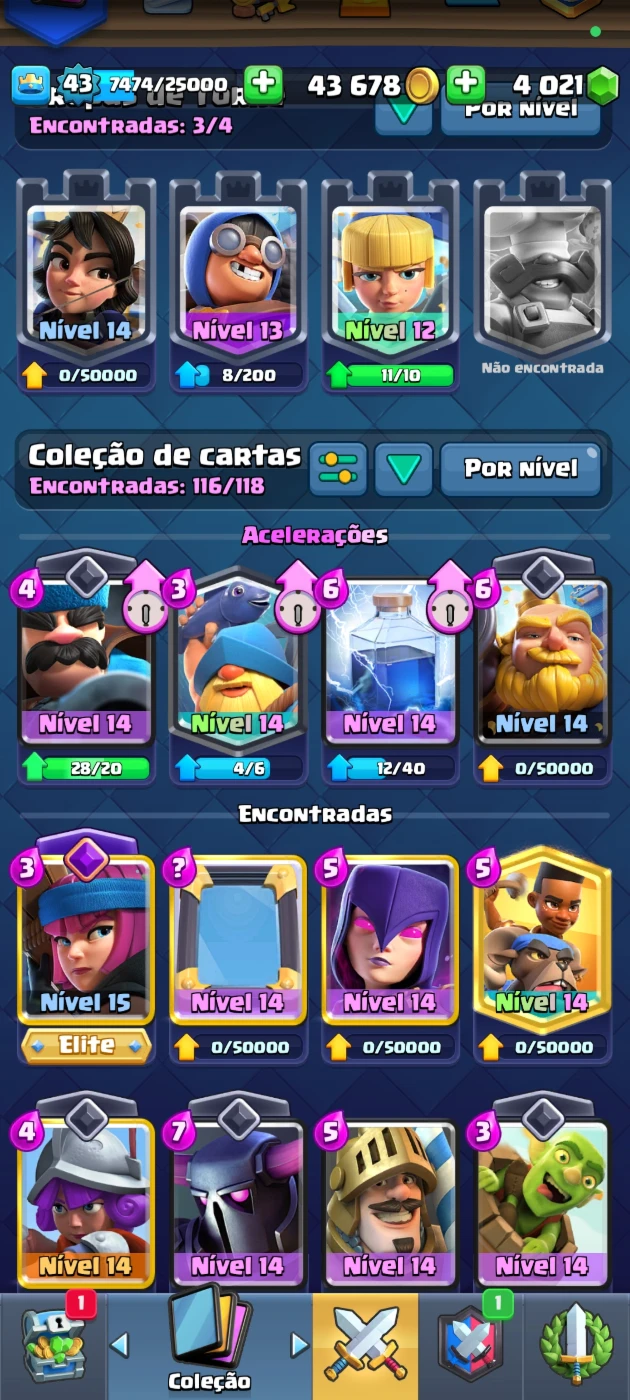Add gold using the plus beside 43 678
This screenshot has height=1400, width=630.
465,85
